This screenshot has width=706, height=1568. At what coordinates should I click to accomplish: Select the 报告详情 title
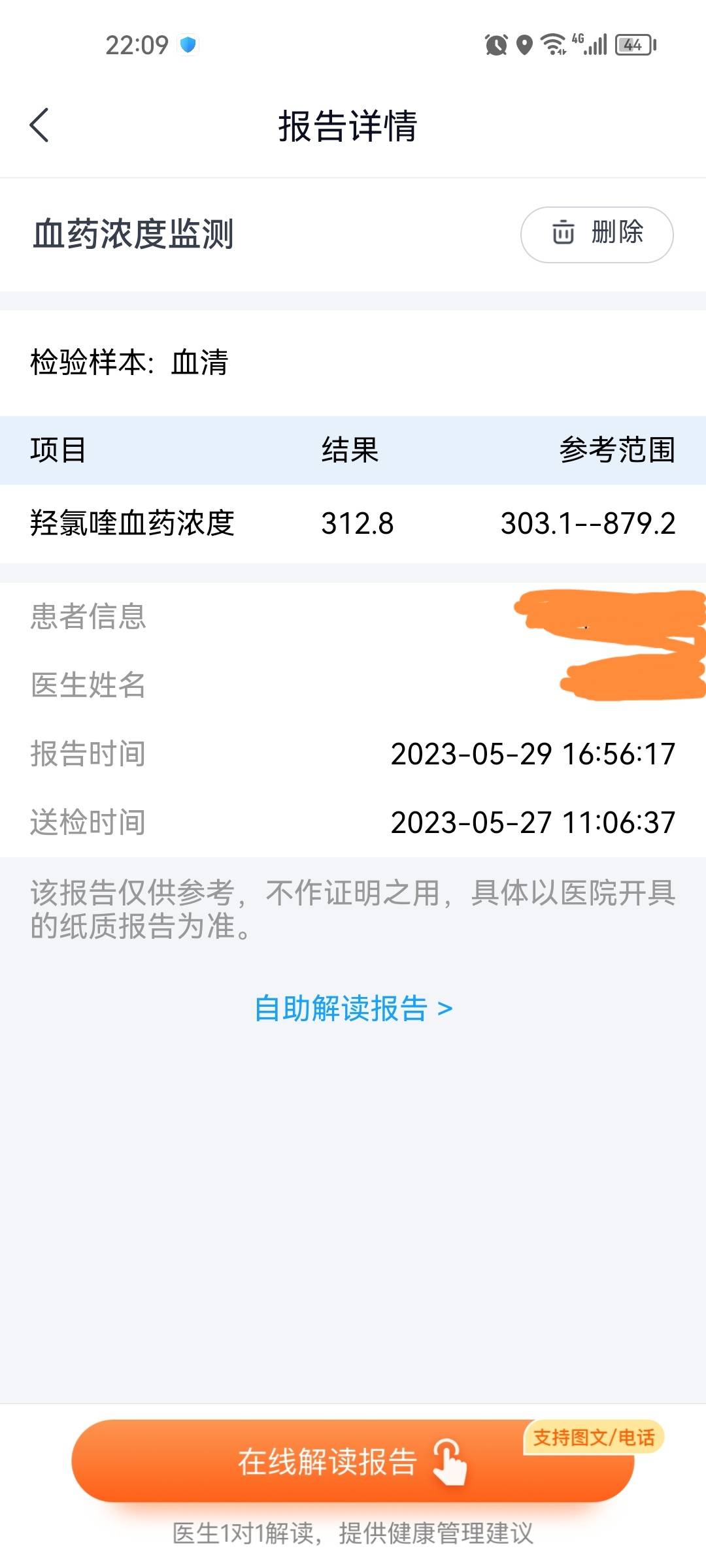(349, 125)
